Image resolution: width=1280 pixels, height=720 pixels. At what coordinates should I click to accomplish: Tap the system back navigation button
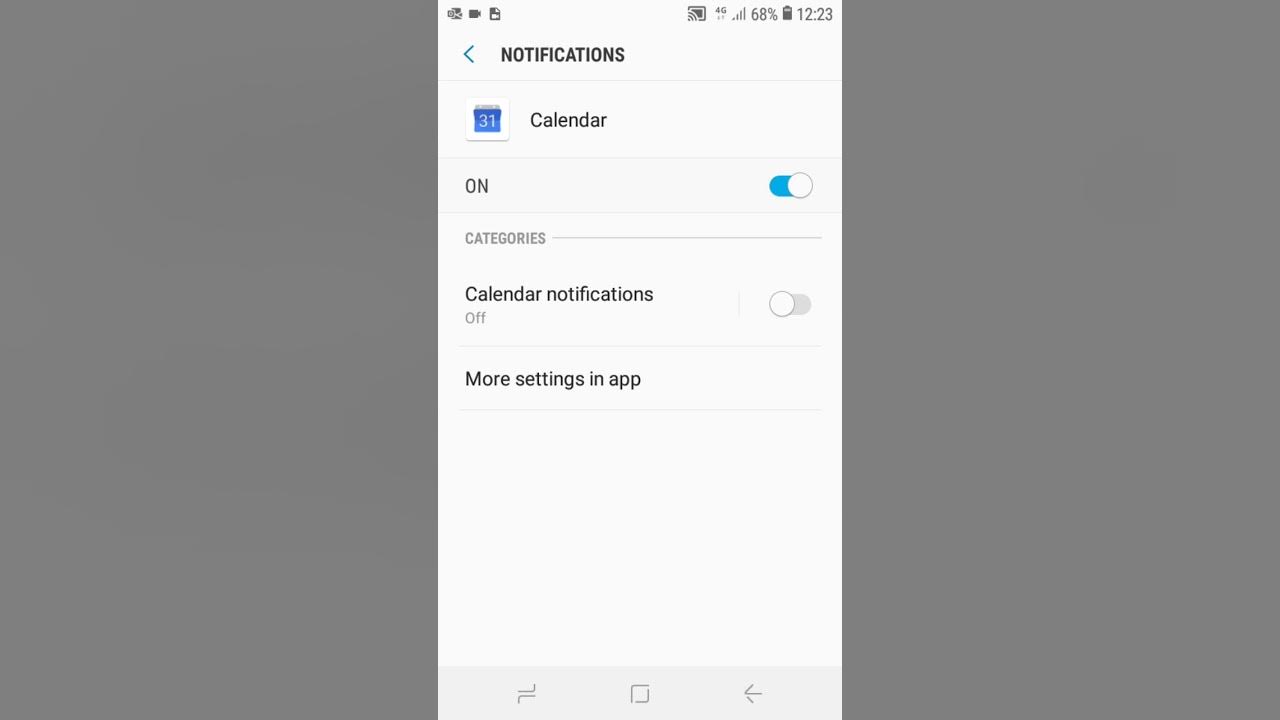pos(753,693)
